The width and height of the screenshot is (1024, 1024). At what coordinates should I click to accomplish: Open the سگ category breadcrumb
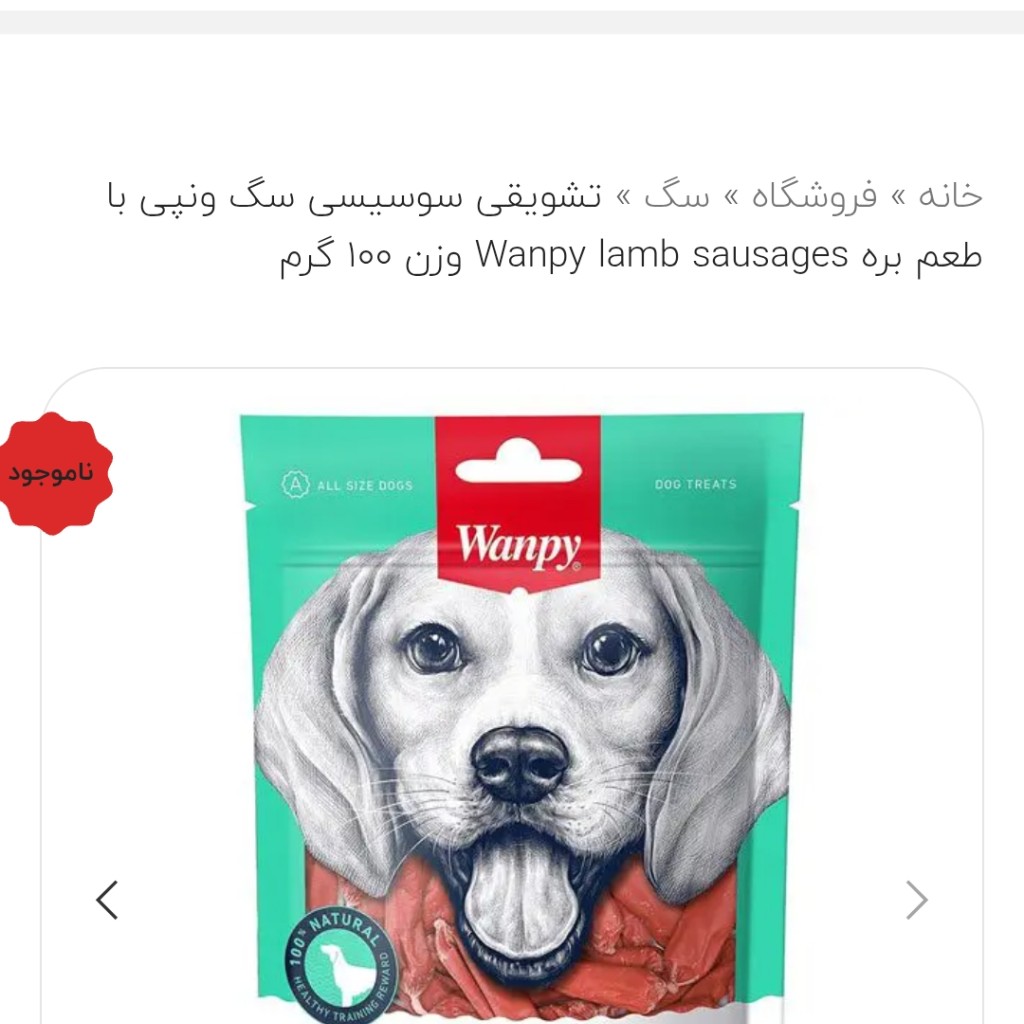tap(676, 196)
